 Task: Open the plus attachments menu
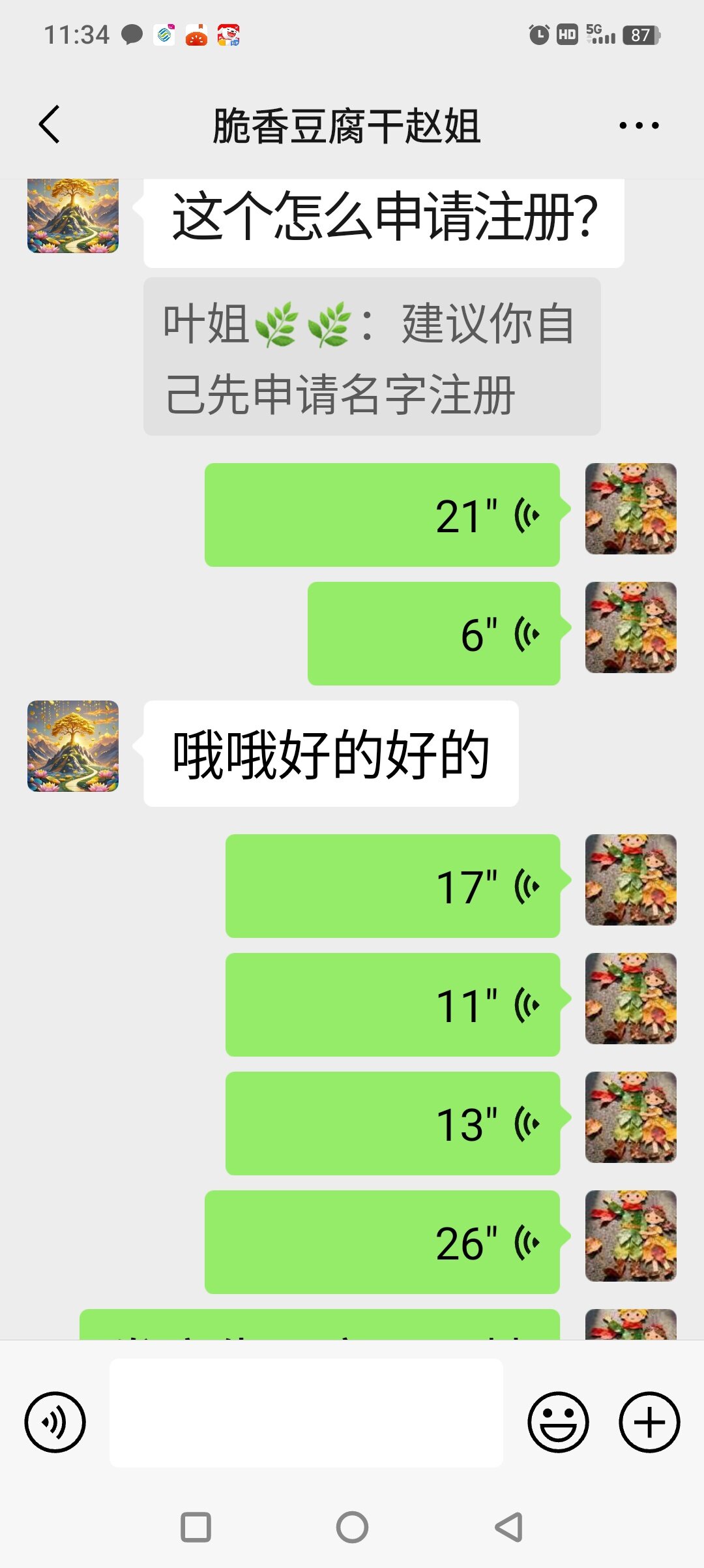649,1422
